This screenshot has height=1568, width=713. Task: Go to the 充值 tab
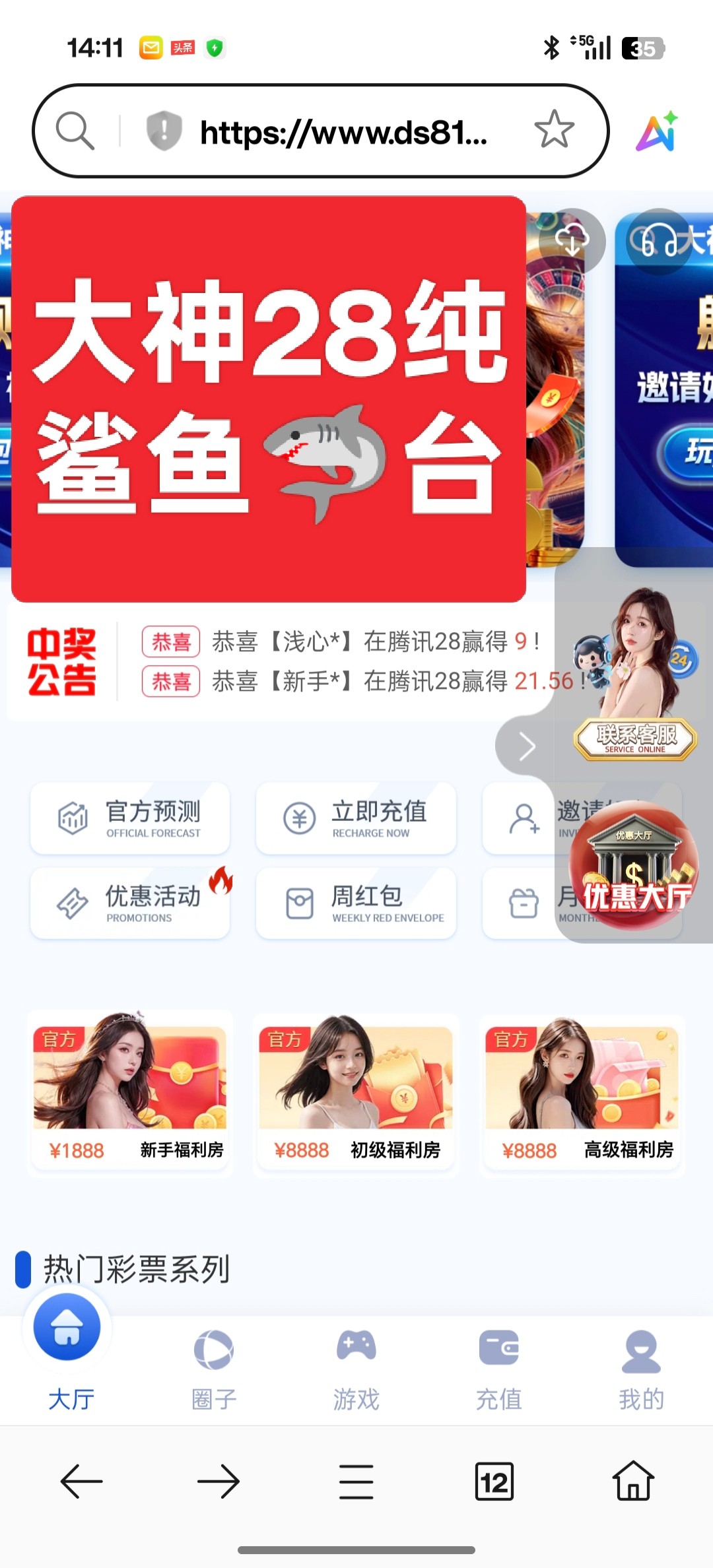(499, 1369)
